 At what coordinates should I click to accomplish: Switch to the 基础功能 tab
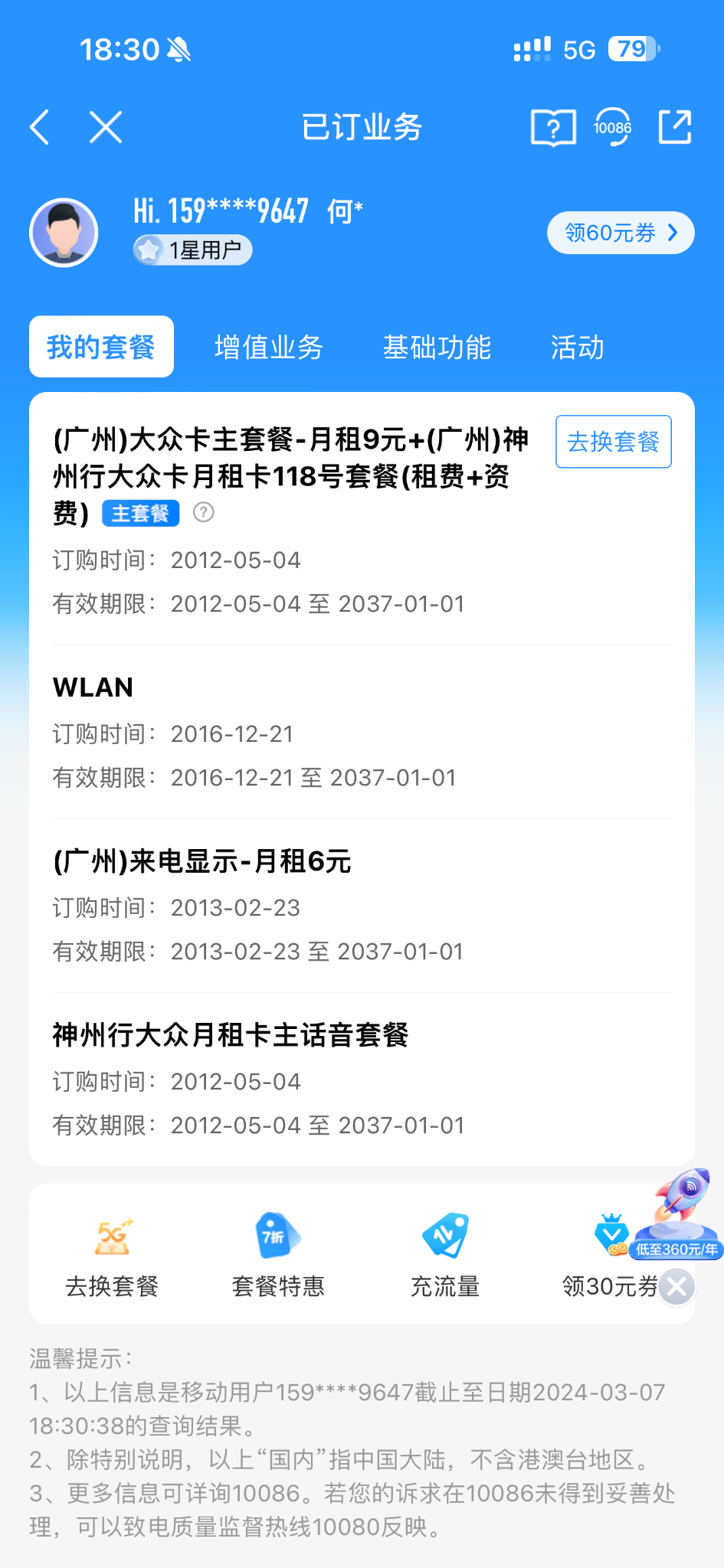click(x=437, y=348)
